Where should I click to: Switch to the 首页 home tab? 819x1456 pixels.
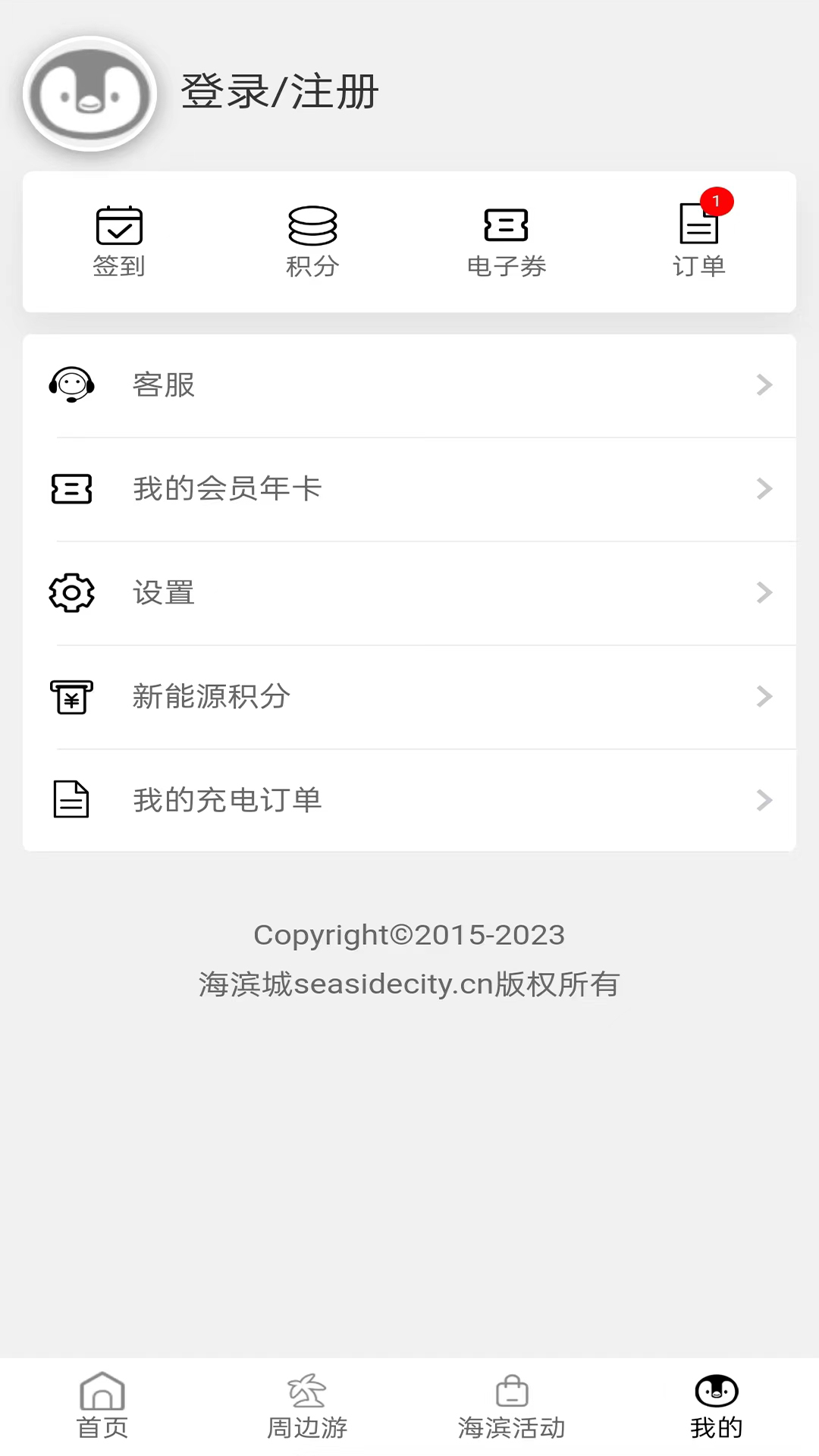(x=102, y=1406)
